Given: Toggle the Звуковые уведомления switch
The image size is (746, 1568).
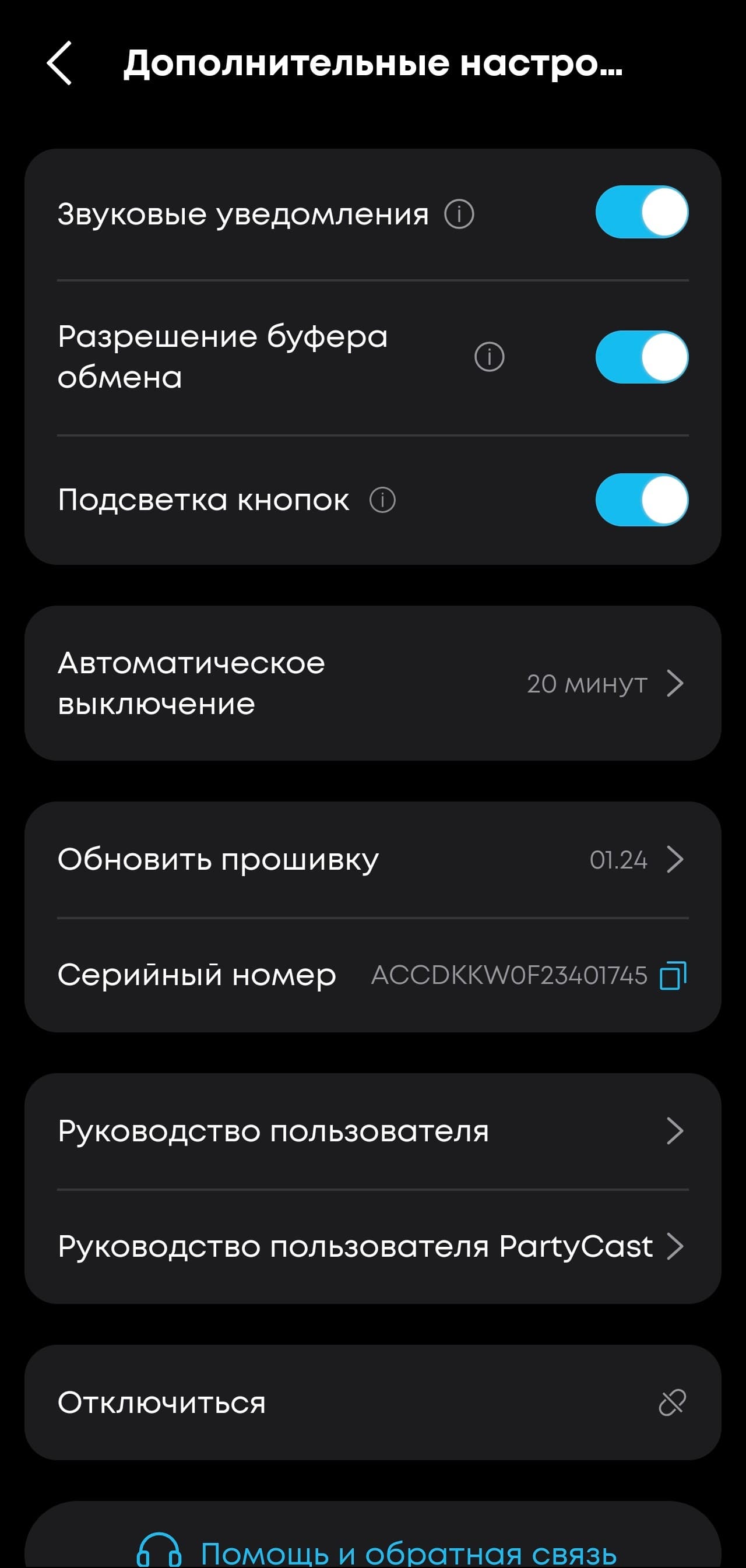Looking at the screenshot, I should pyautogui.click(x=641, y=212).
